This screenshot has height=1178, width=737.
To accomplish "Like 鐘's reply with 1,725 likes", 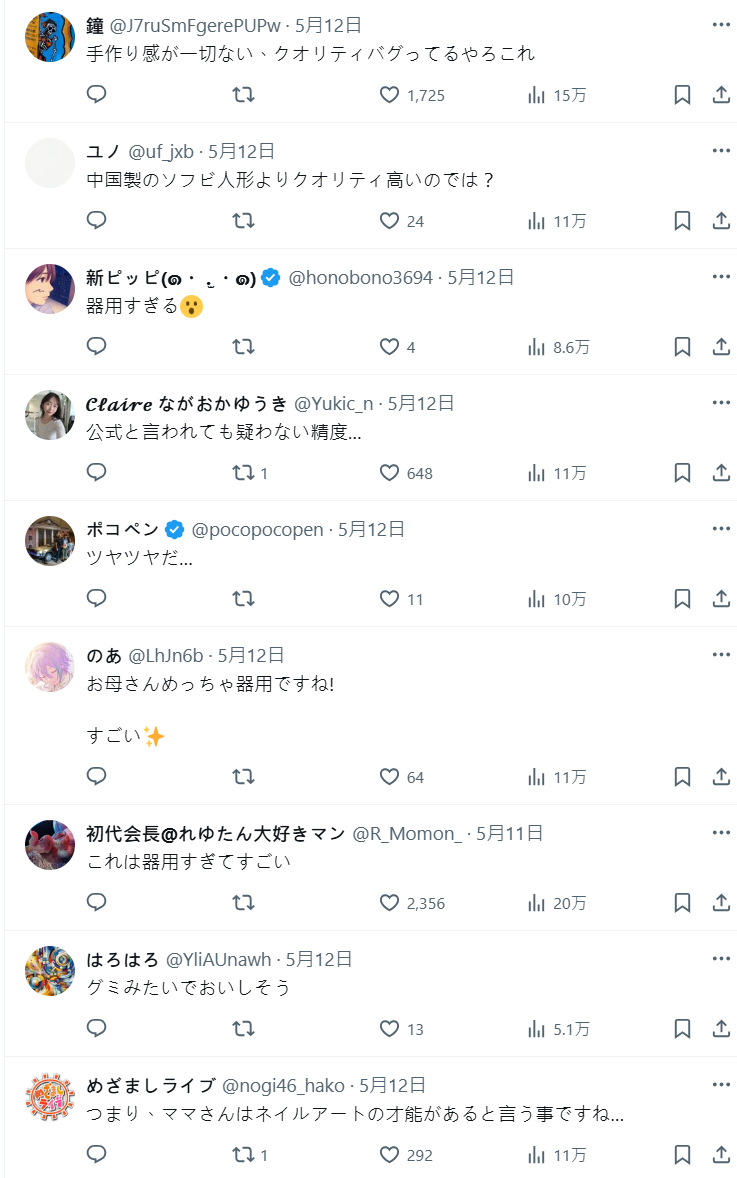I will [390, 95].
